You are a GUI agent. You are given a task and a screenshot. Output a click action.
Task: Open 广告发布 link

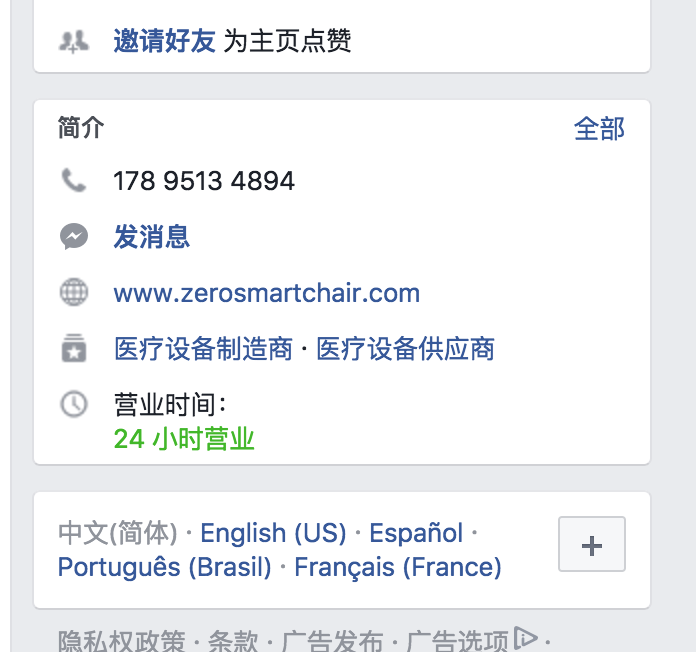[332, 640]
